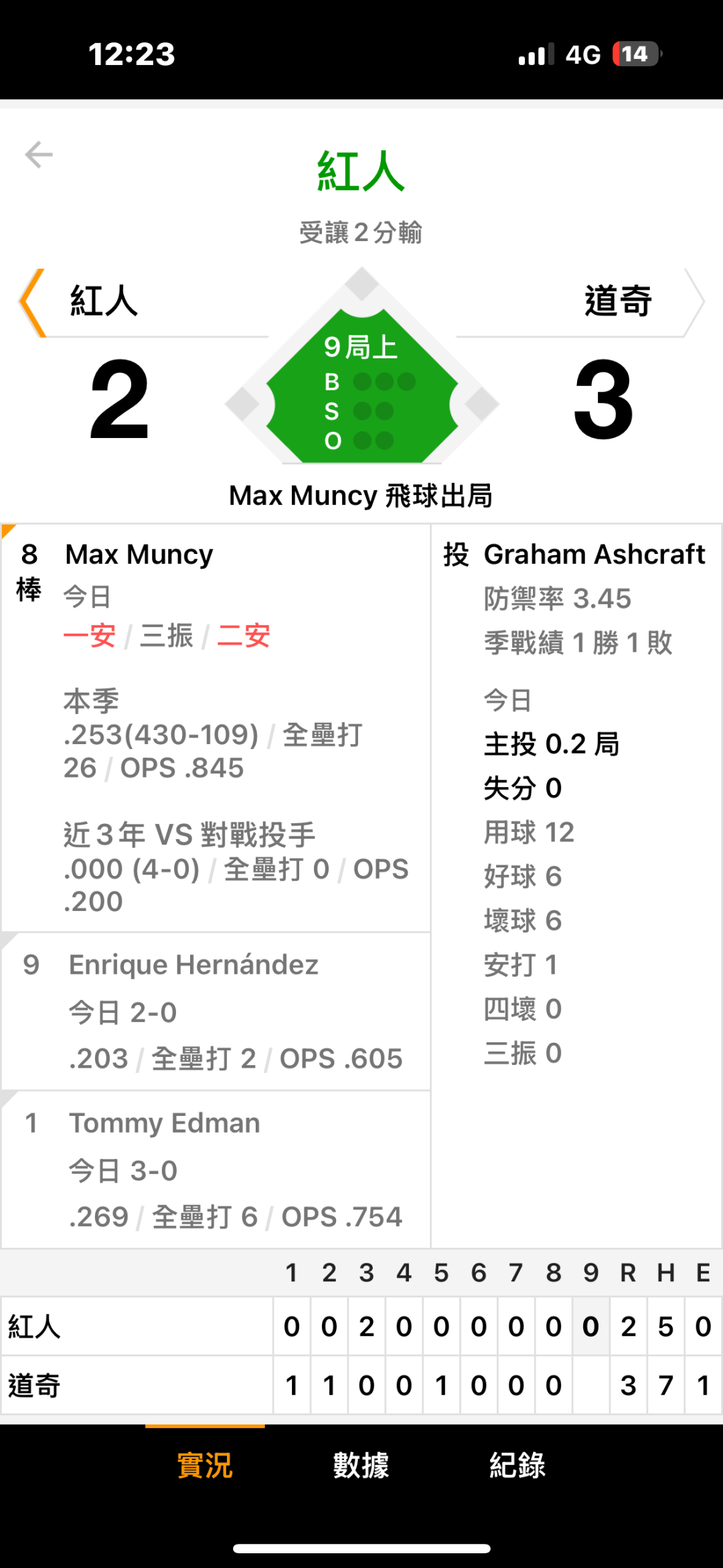
Task: Open Tommy Edman's batter row
Action: point(216,1169)
